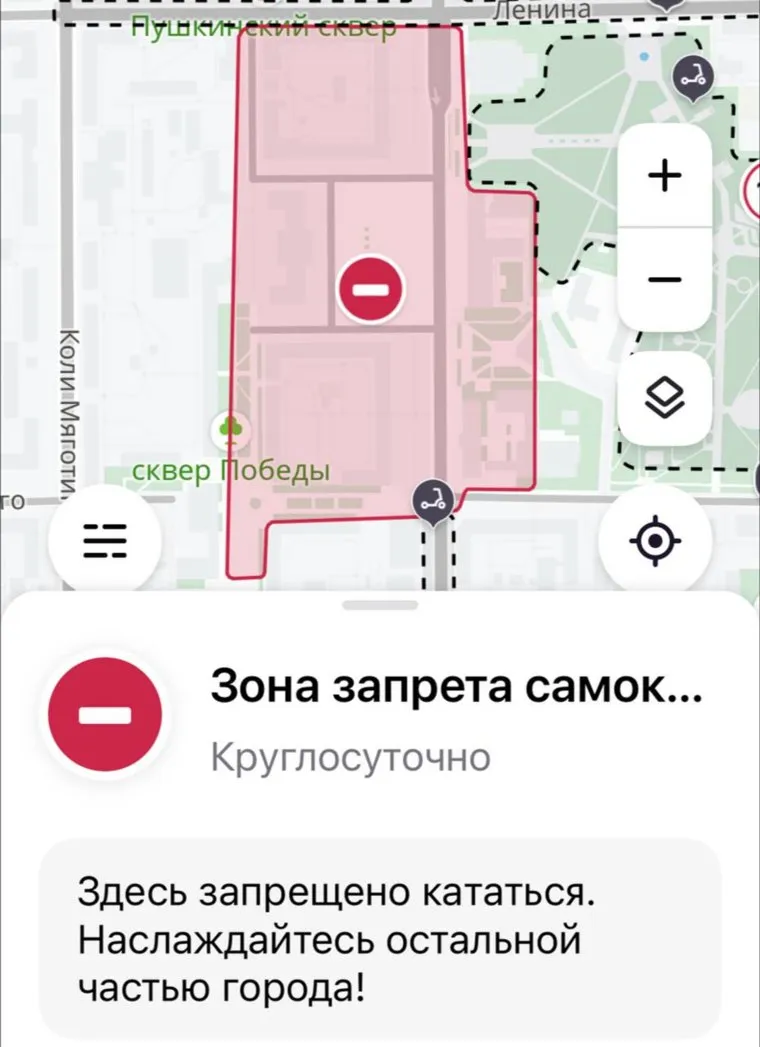Center the map on my location
760x1047 pixels.
click(654, 541)
